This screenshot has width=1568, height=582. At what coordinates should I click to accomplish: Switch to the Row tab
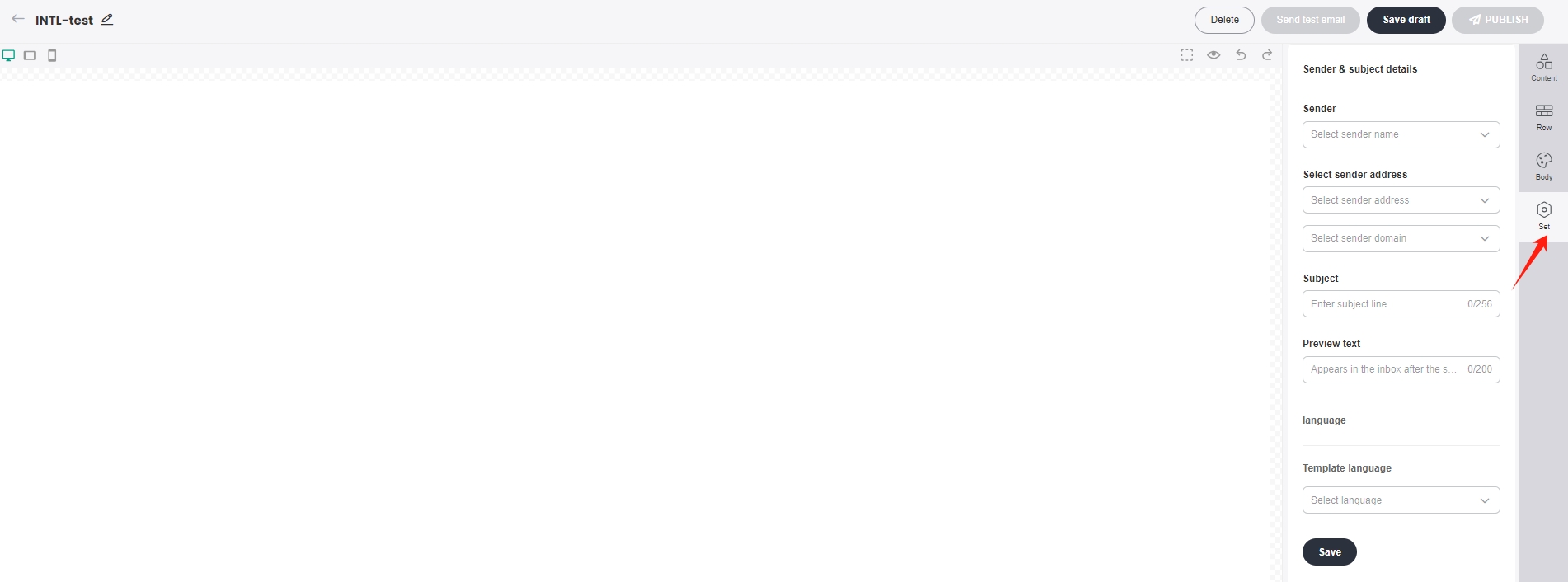(1543, 116)
